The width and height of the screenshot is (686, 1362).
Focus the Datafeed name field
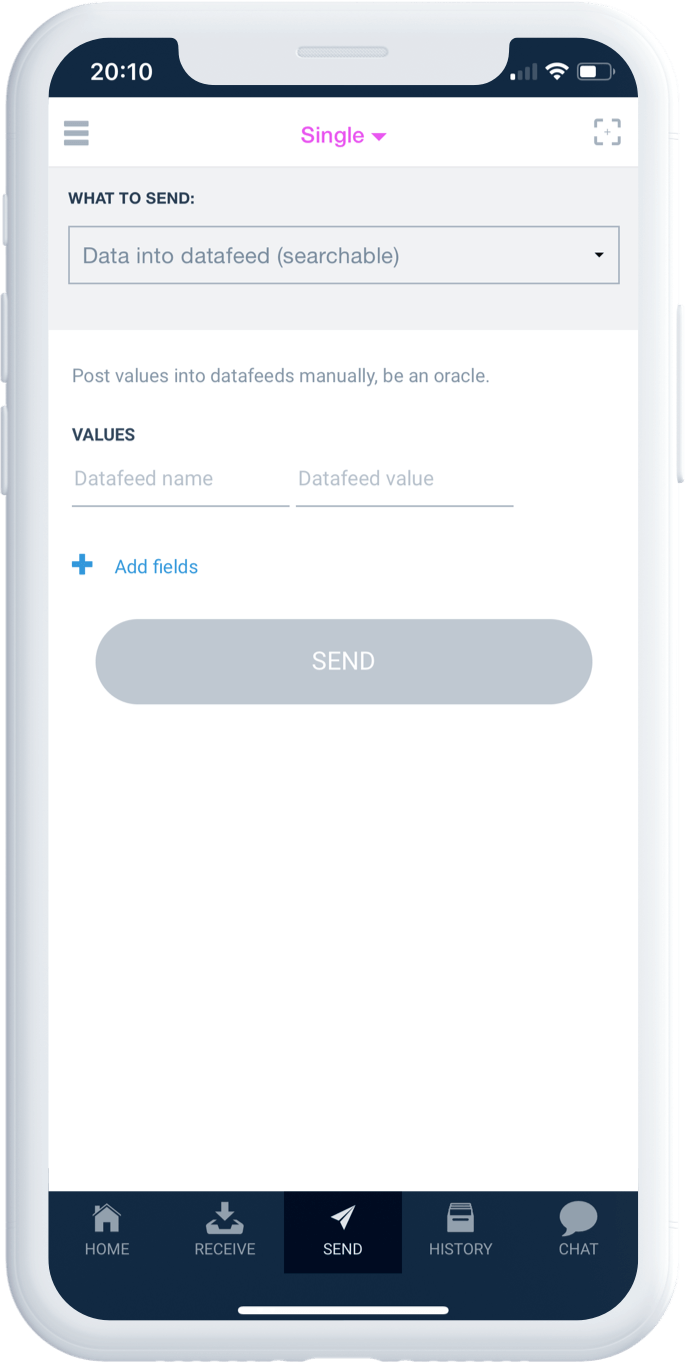click(180, 479)
